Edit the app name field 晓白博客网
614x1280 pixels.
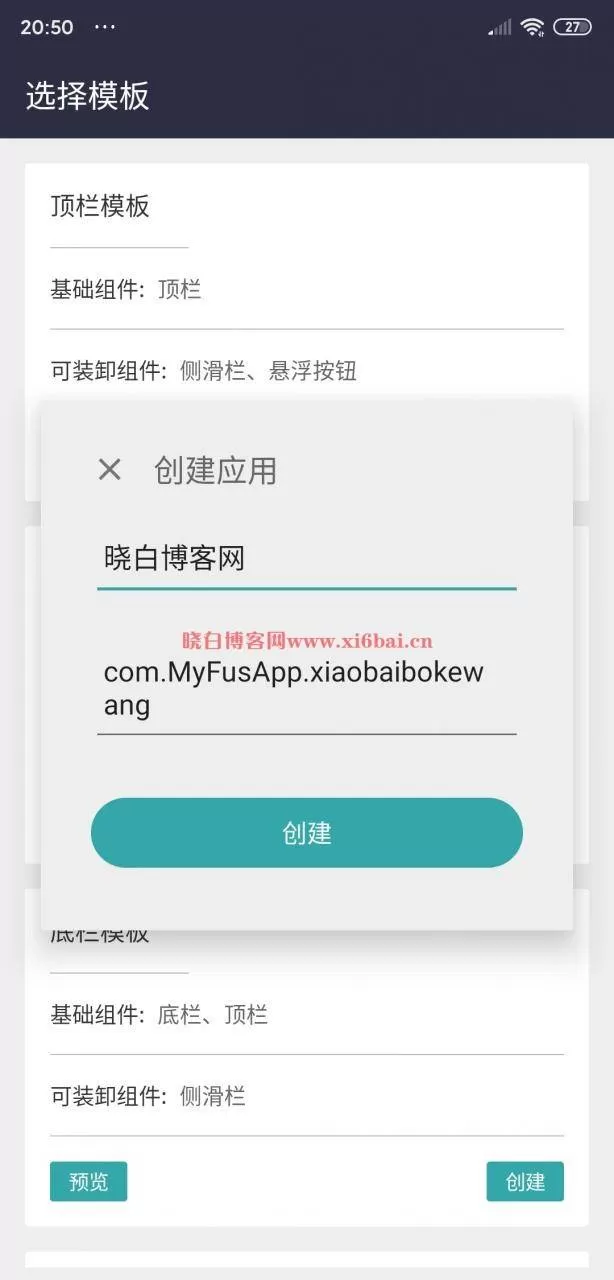(x=306, y=560)
